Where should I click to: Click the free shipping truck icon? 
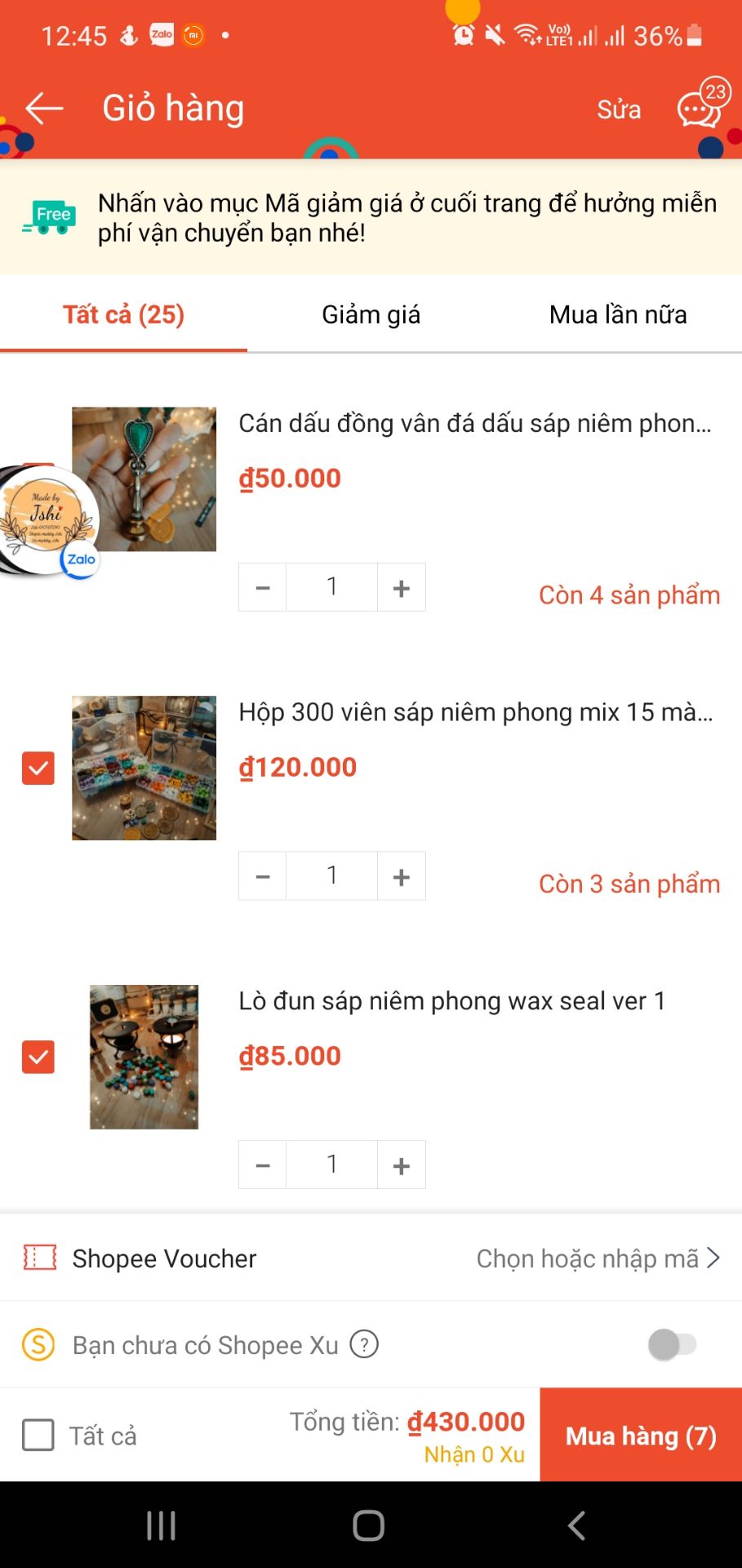point(48,216)
